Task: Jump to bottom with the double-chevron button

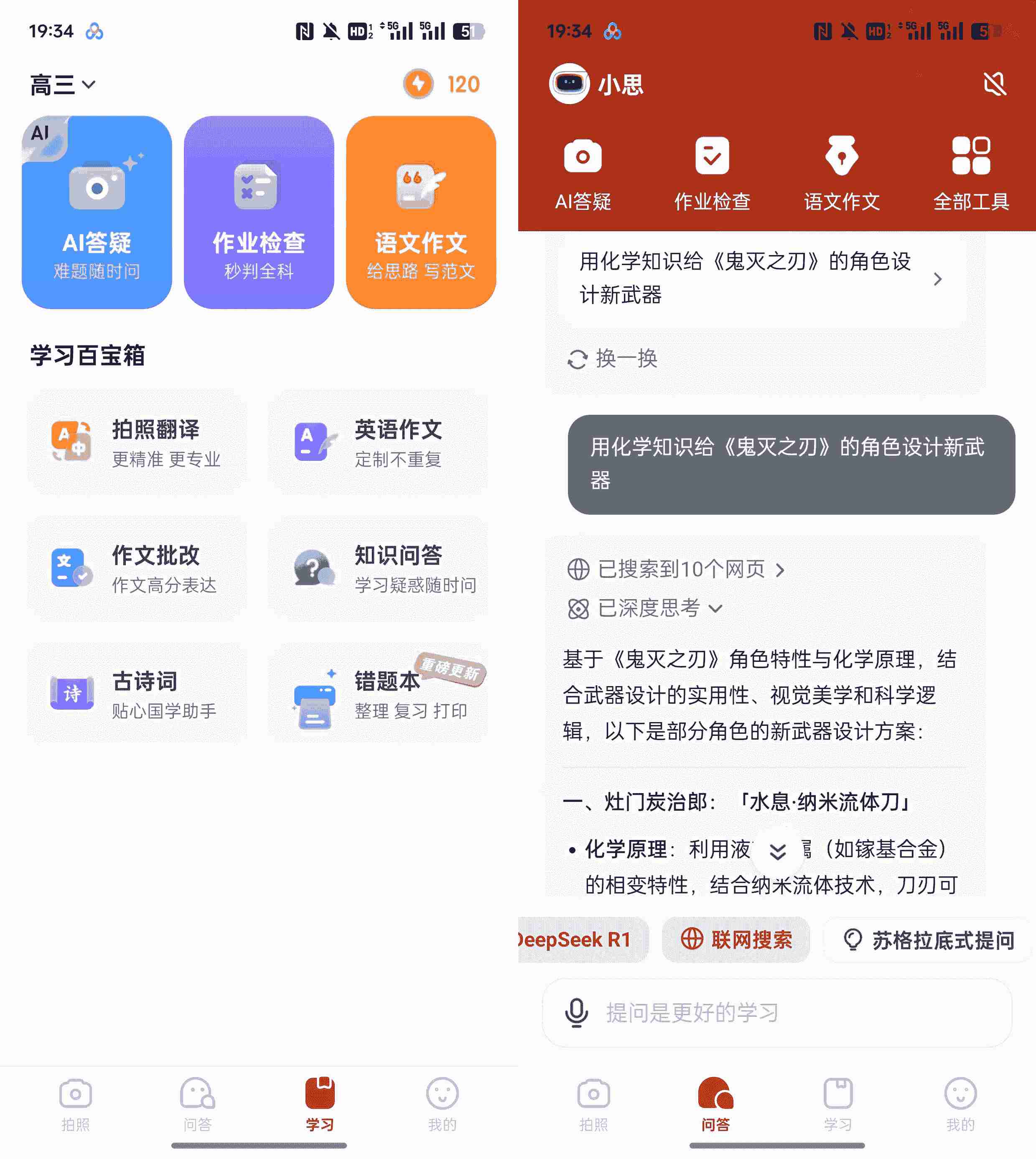Action: click(x=777, y=851)
